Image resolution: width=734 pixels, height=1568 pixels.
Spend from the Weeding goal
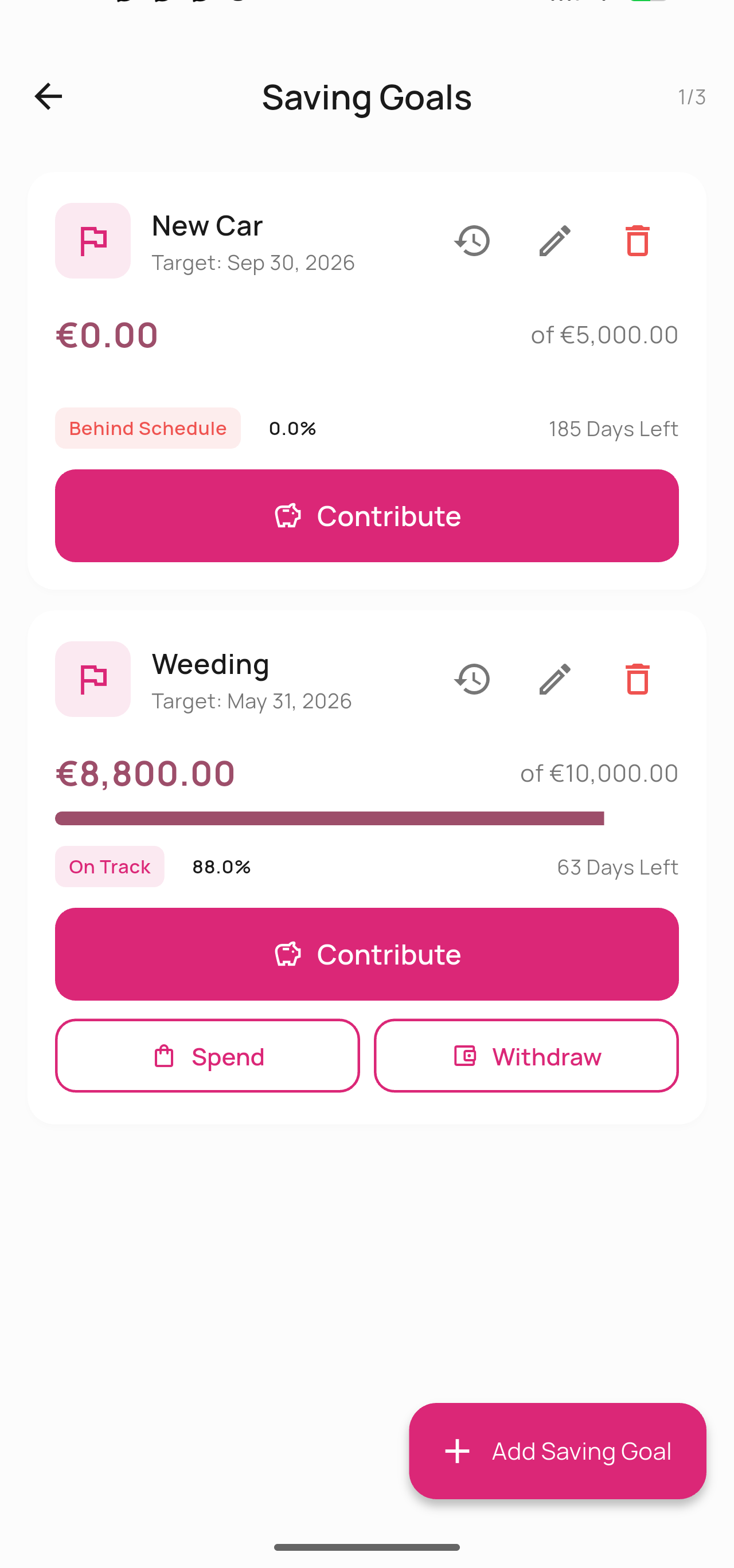tap(207, 1056)
